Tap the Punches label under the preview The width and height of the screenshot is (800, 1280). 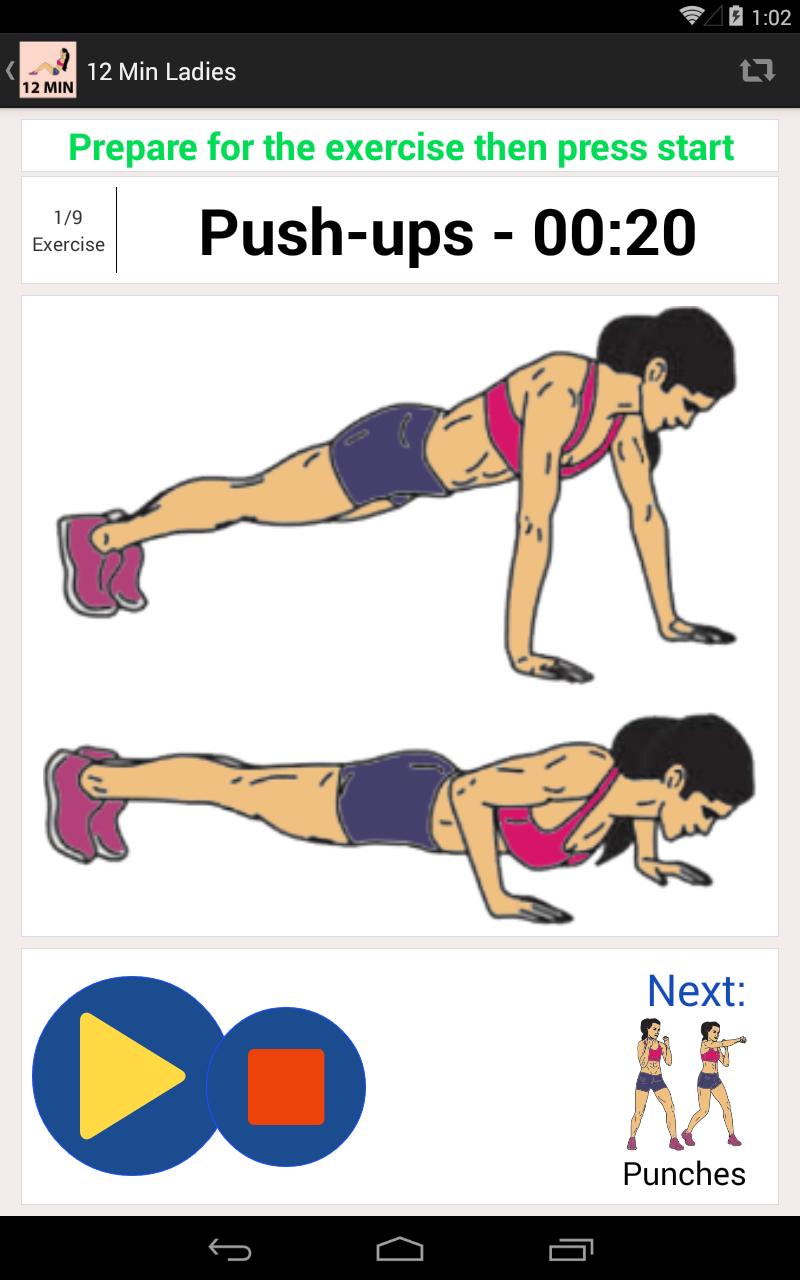[683, 1172]
